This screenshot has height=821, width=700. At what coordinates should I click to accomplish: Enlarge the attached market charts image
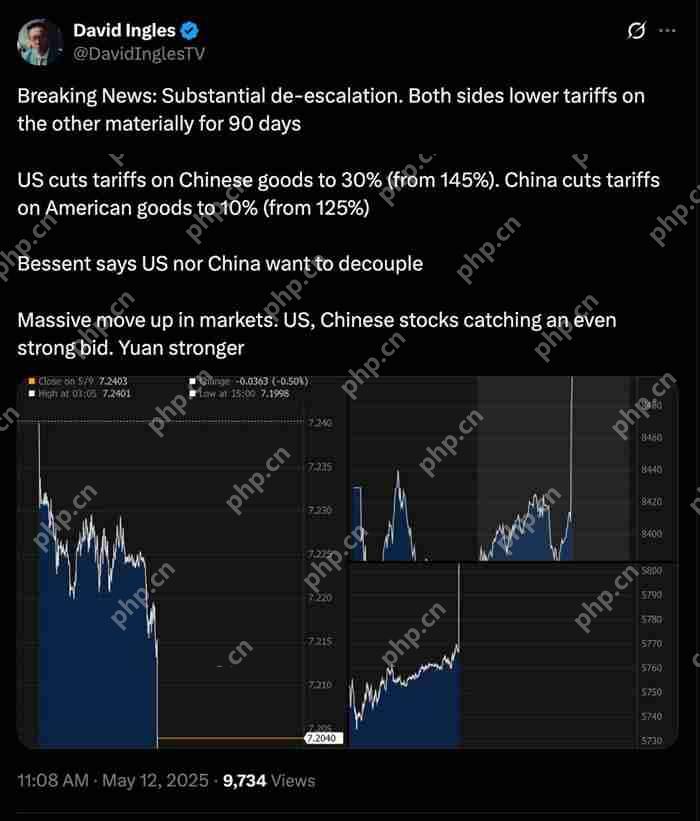point(348,562)
